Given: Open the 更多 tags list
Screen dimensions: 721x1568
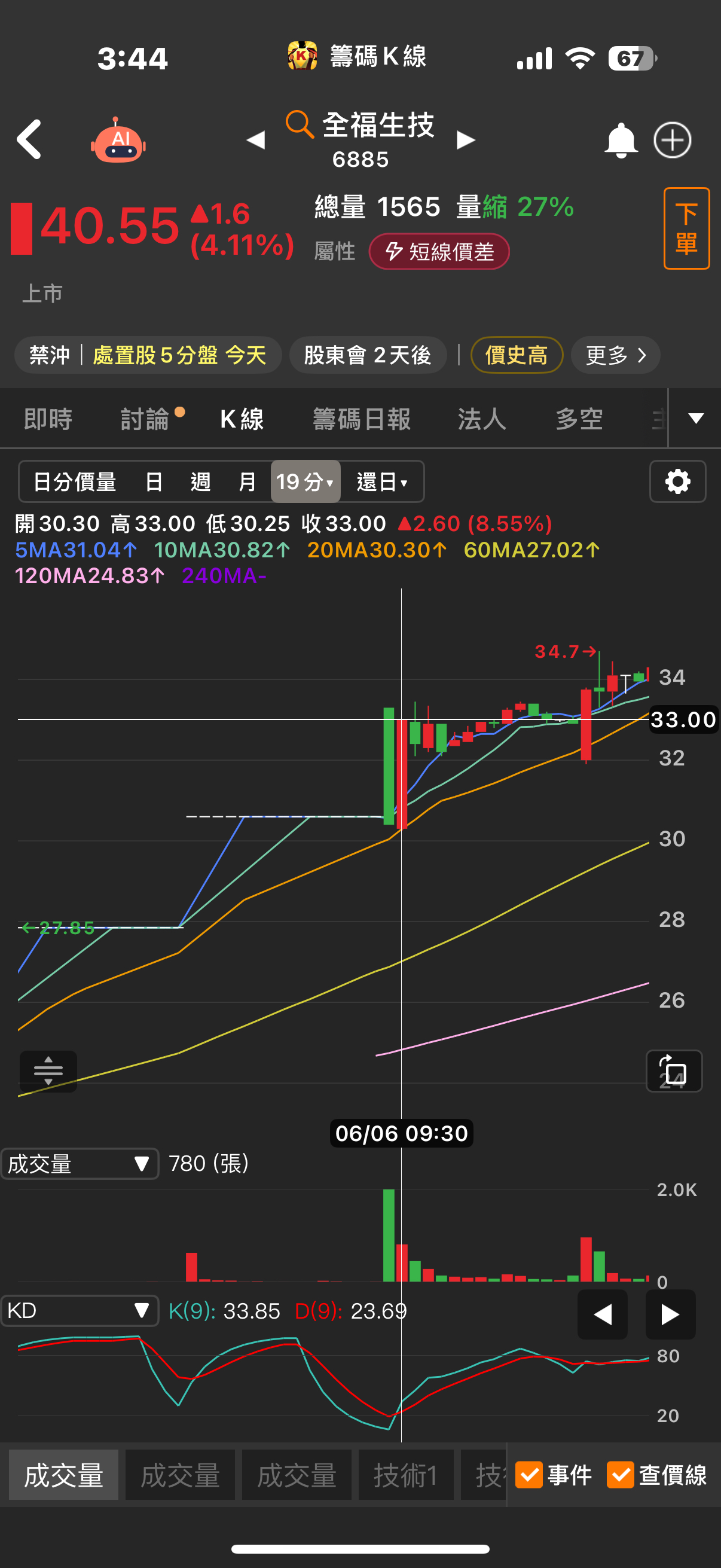Looking at the screenshot, I should (x=615, y=355).
